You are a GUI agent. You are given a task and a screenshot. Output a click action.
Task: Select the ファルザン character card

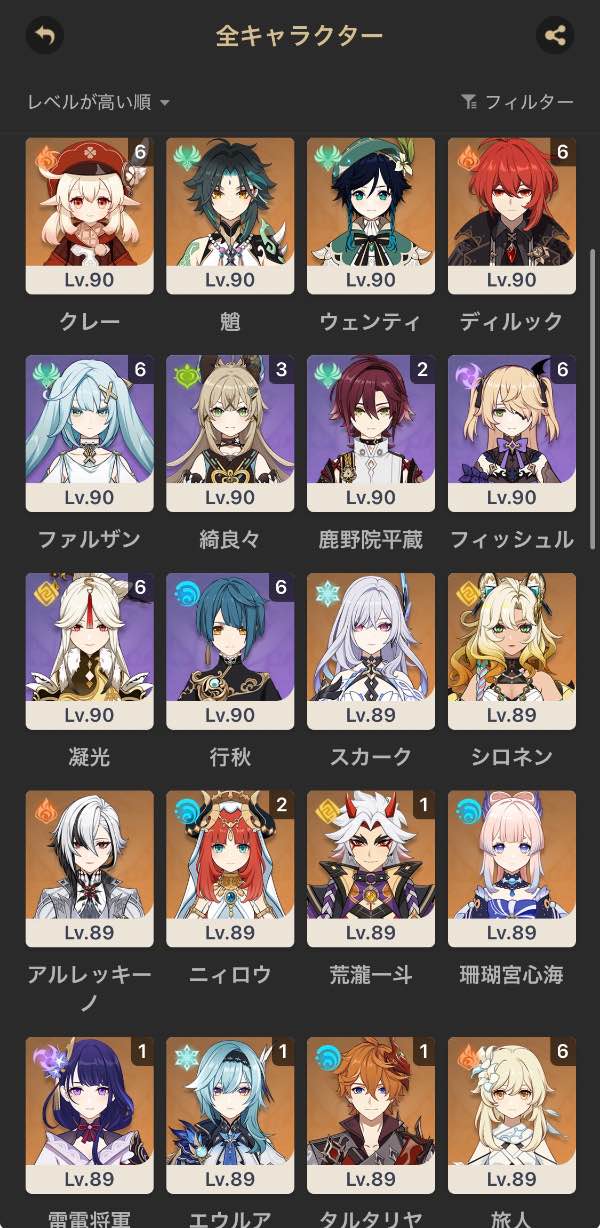90,434
